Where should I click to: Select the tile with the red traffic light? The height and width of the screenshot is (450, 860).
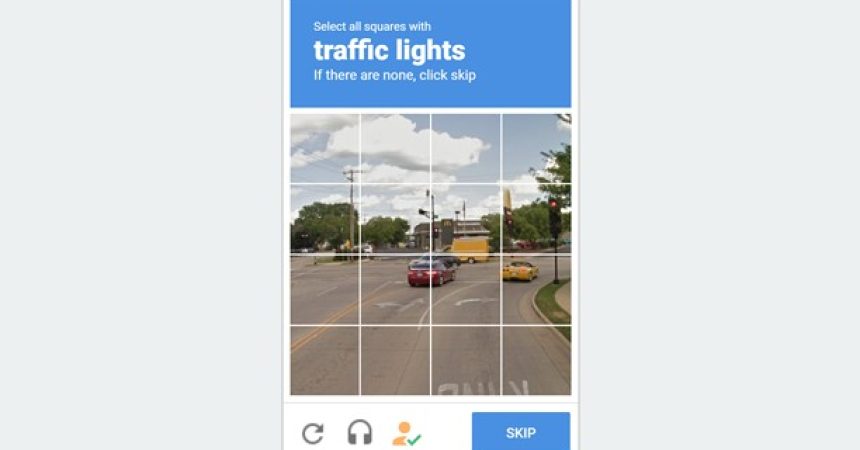click(536, 219)
